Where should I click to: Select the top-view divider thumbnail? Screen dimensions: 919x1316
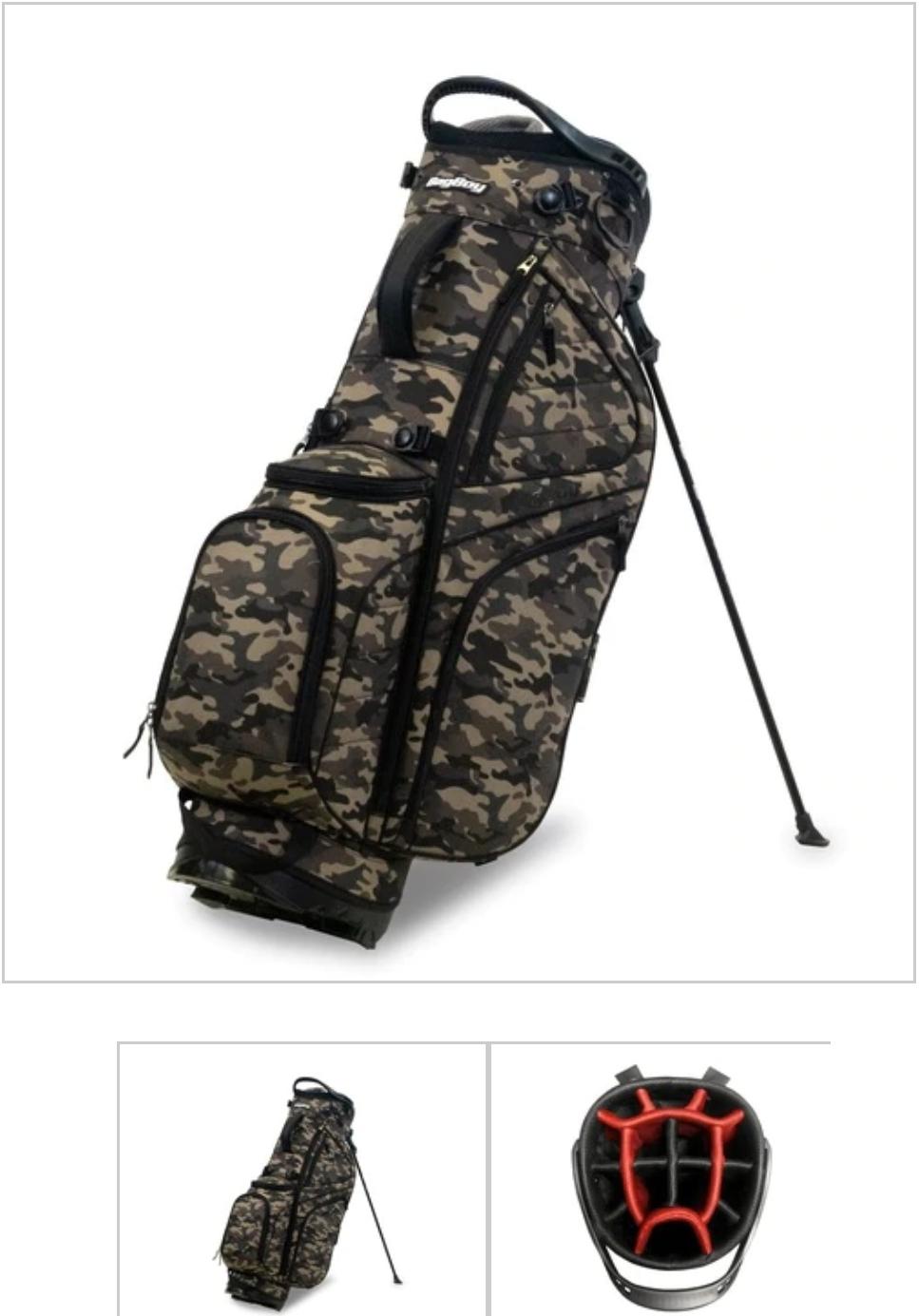[670, 1178]
